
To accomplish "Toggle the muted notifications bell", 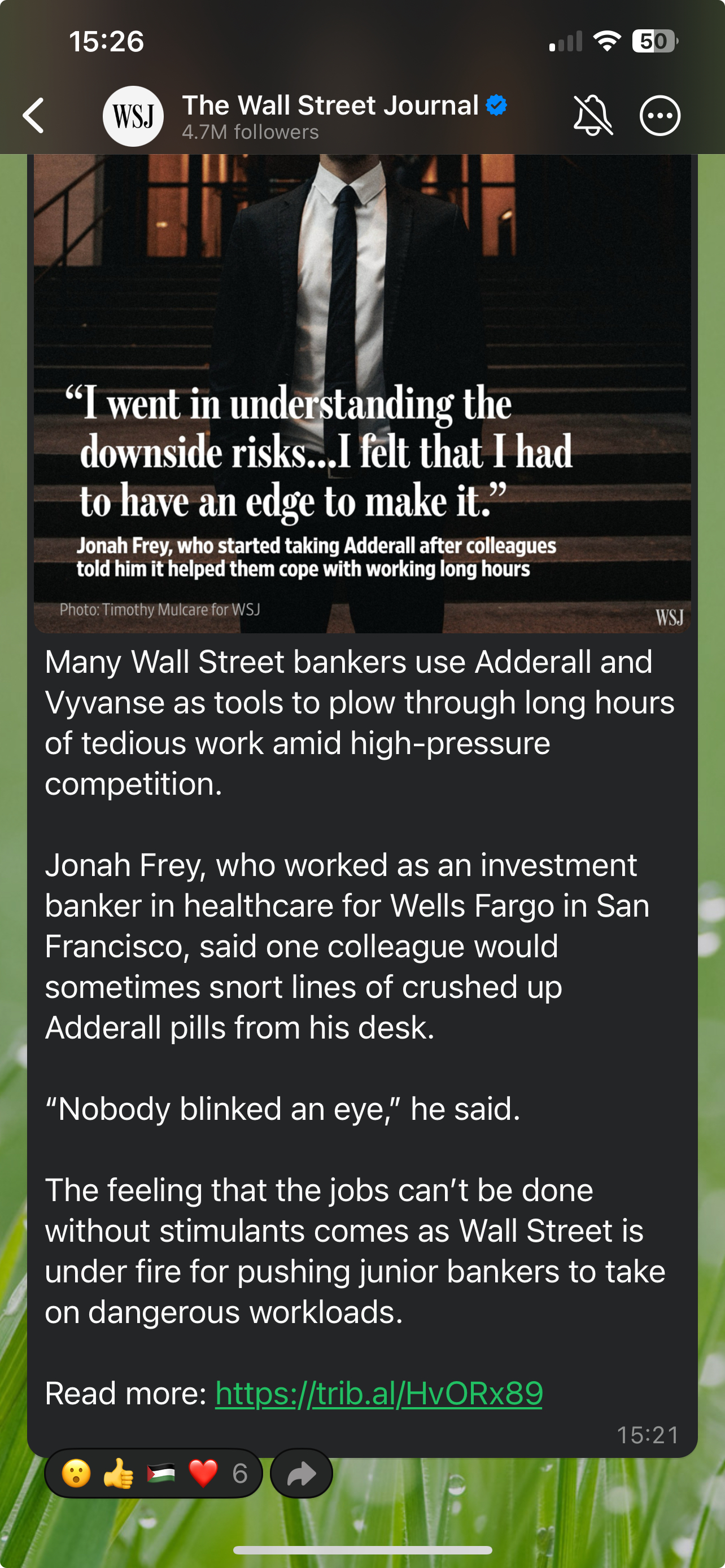I will [593, 116].
